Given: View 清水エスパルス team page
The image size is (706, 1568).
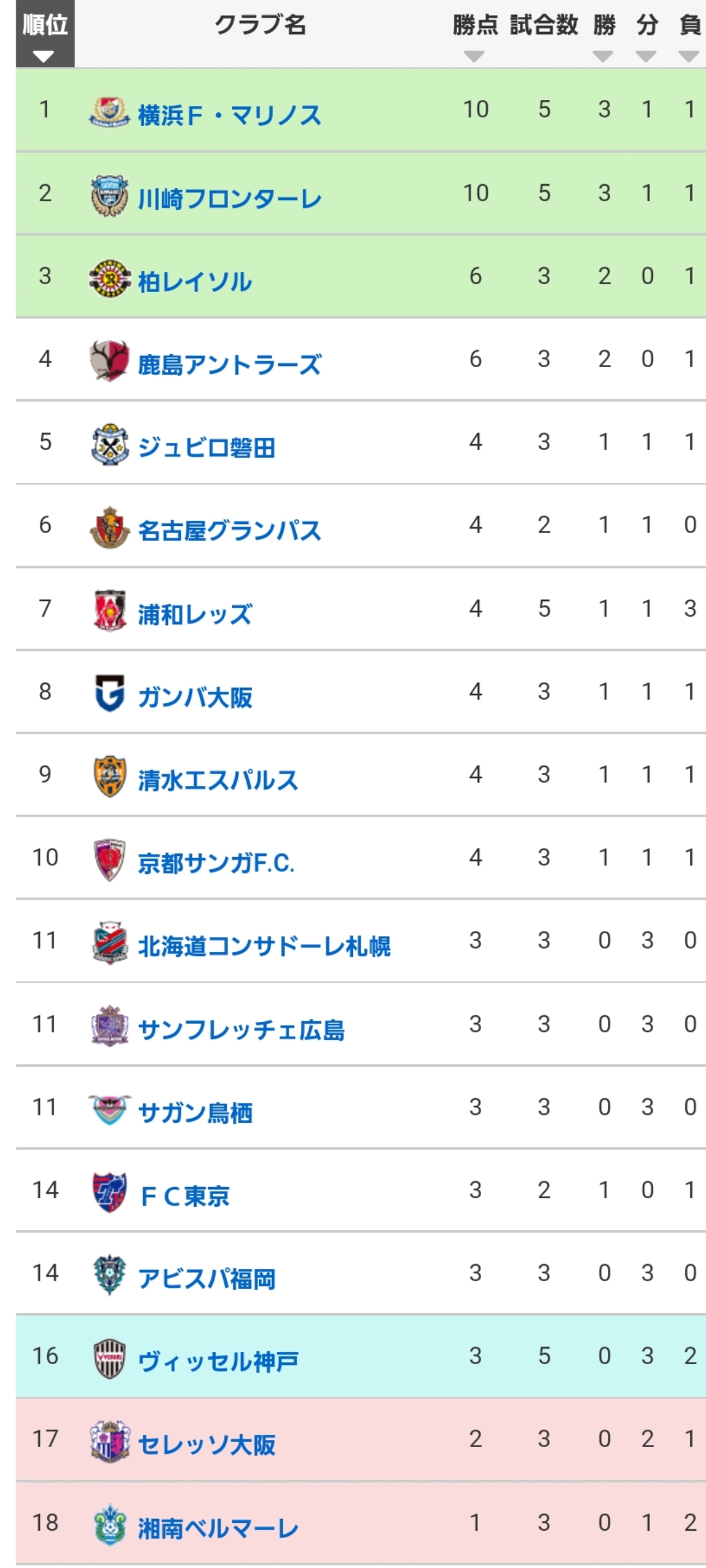Looking at the screenshot, I should tap(218, 780).
